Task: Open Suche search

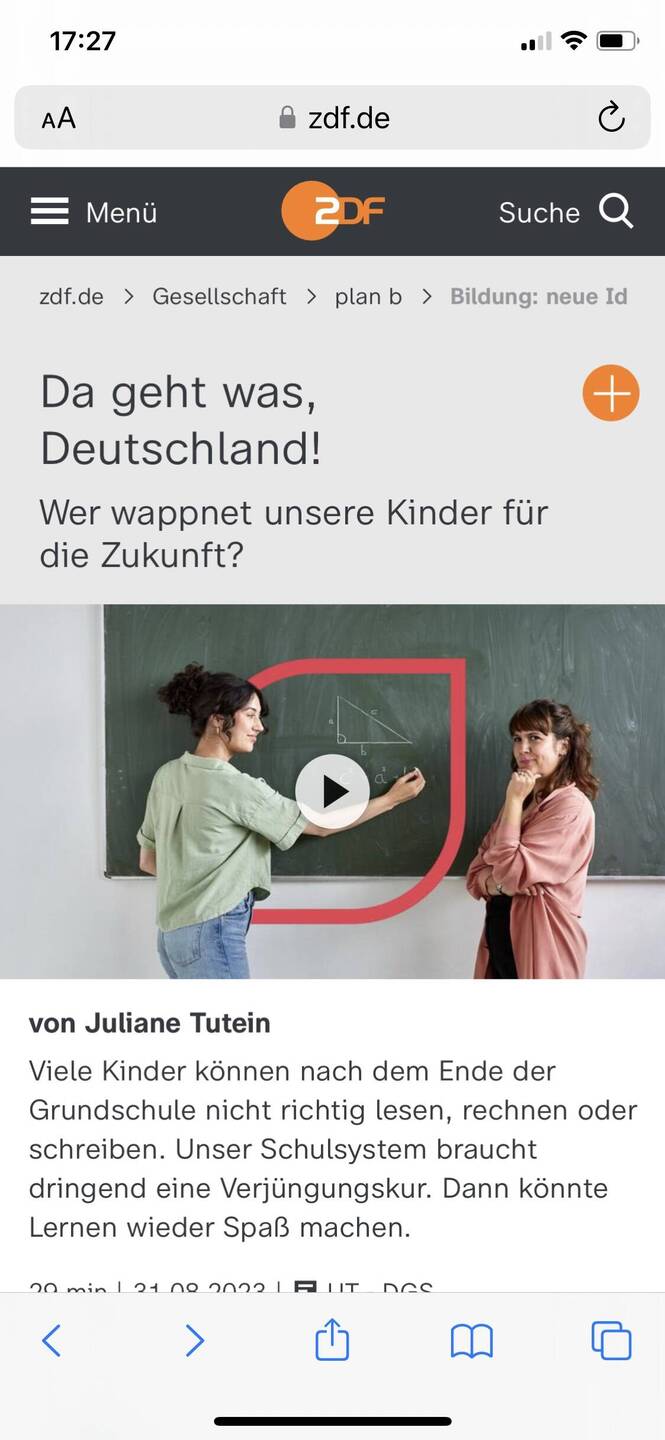Action: (x=566, y=212)
